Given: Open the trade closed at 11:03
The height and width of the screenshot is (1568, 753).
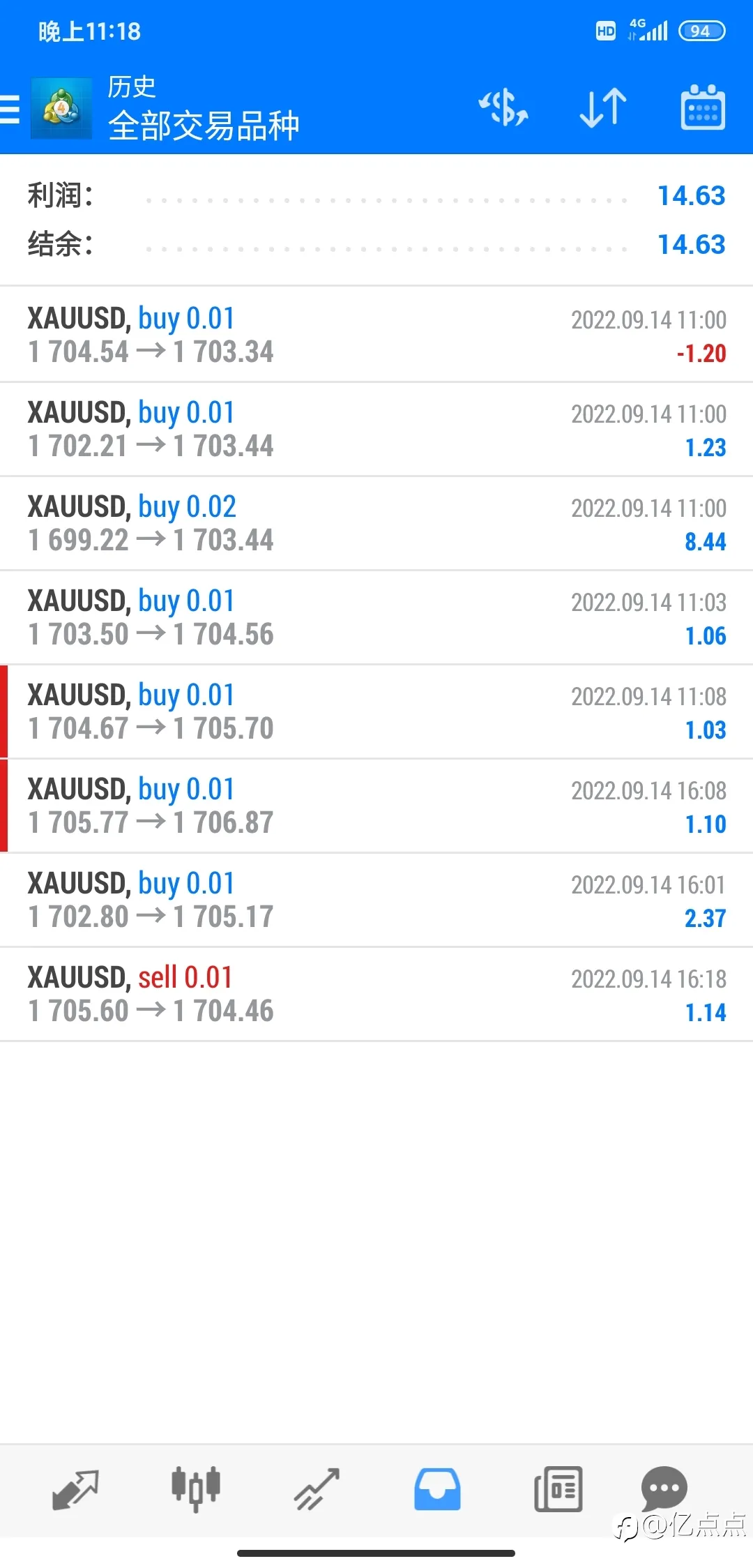Looking at the screenshot, I should pos(376,617).
